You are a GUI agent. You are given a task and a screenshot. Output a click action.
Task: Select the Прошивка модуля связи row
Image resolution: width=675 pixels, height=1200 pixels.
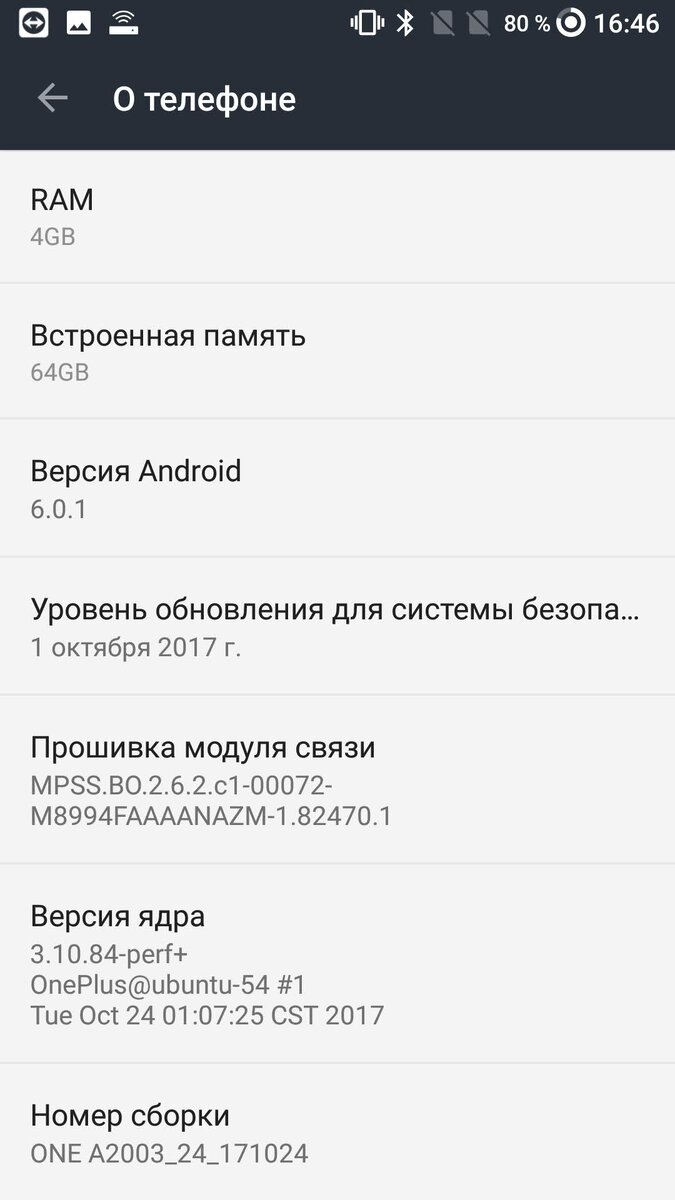pos(337,780)
